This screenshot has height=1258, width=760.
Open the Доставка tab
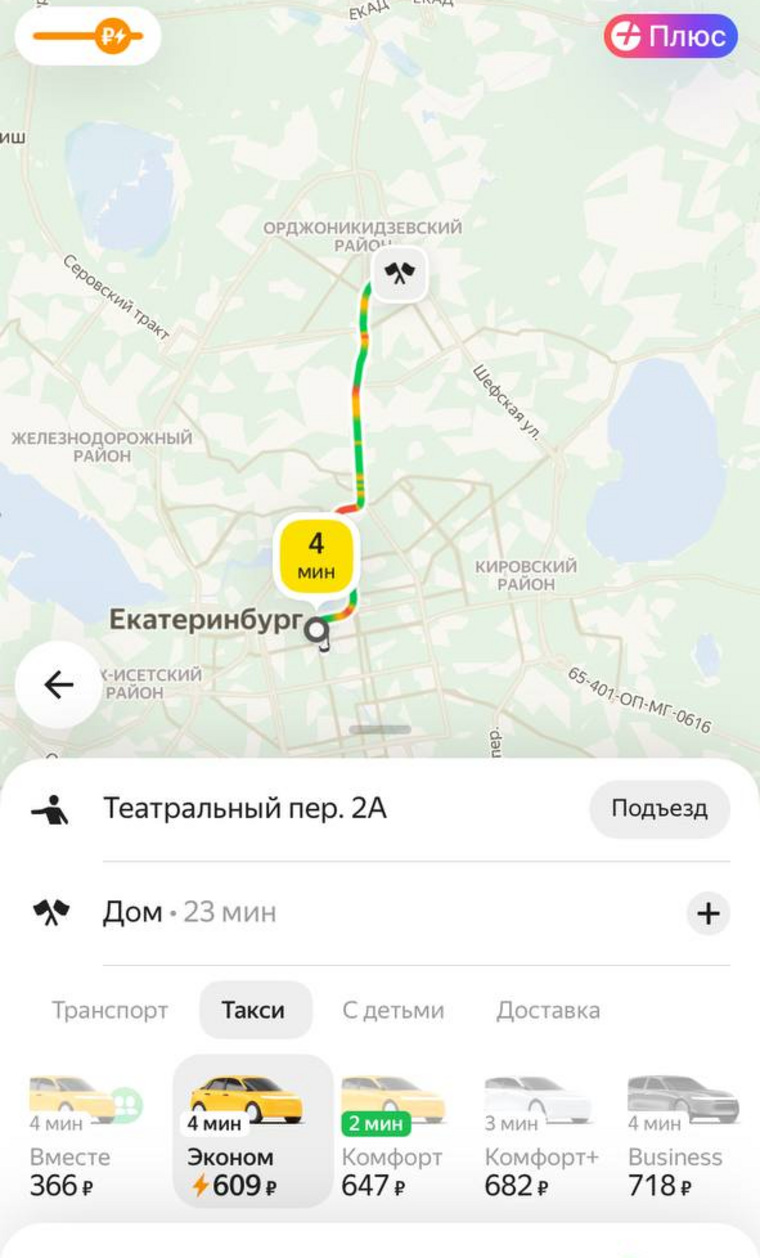pos(548,1010)
